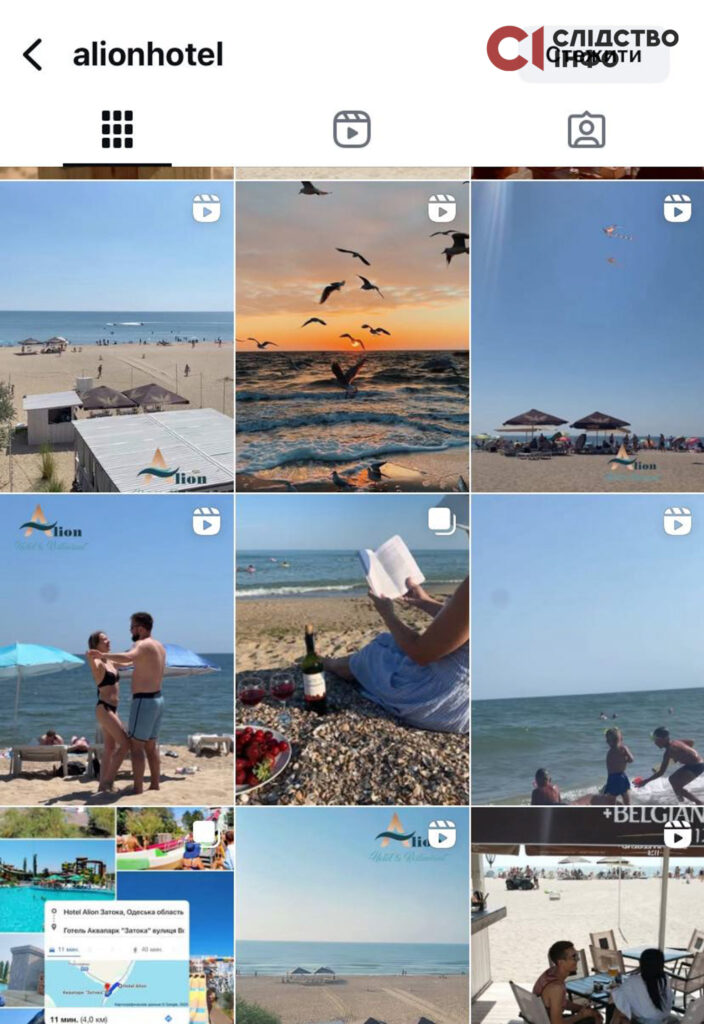
Task: Switch to the tagged photos tab
Action: click(586, 130)
